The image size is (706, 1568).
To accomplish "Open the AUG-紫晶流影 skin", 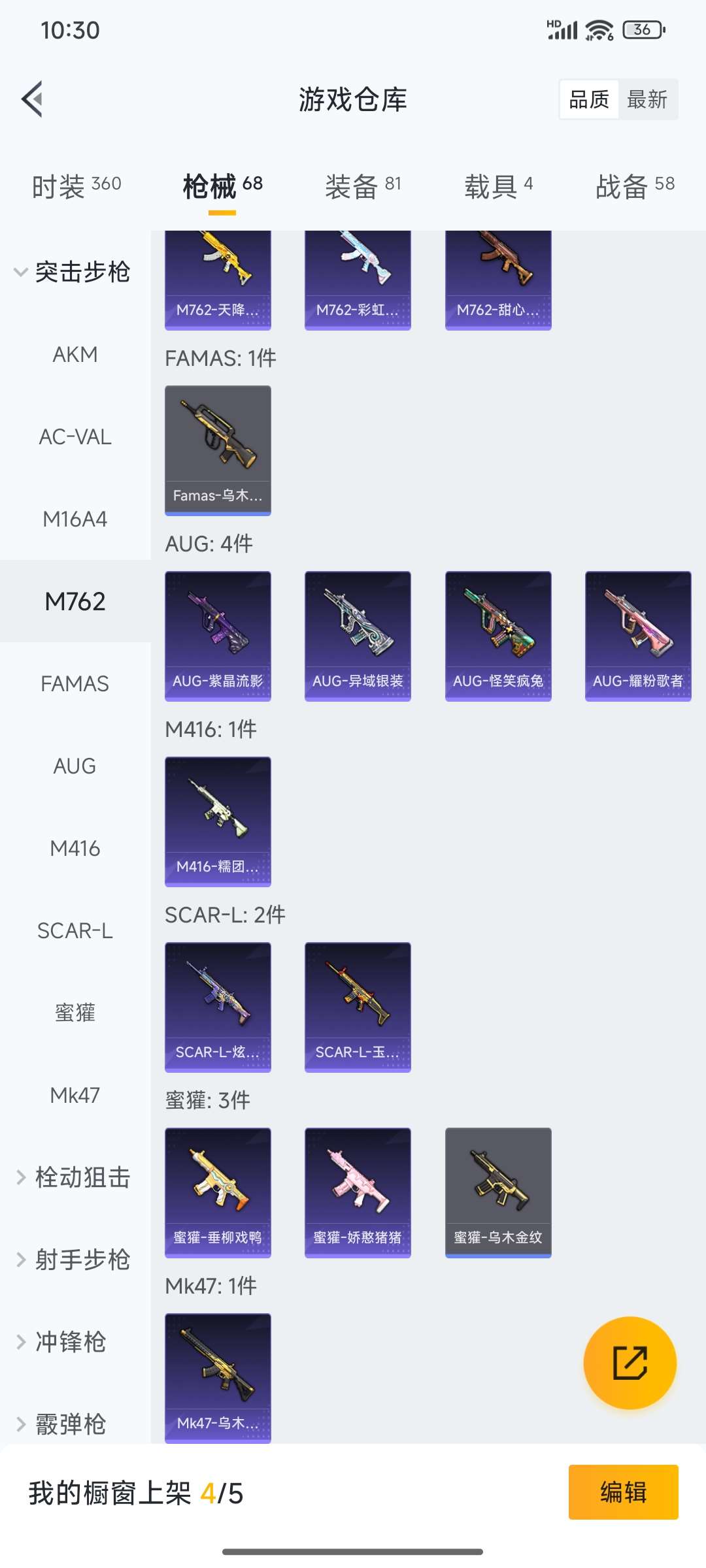I will [x=218, y=636].
